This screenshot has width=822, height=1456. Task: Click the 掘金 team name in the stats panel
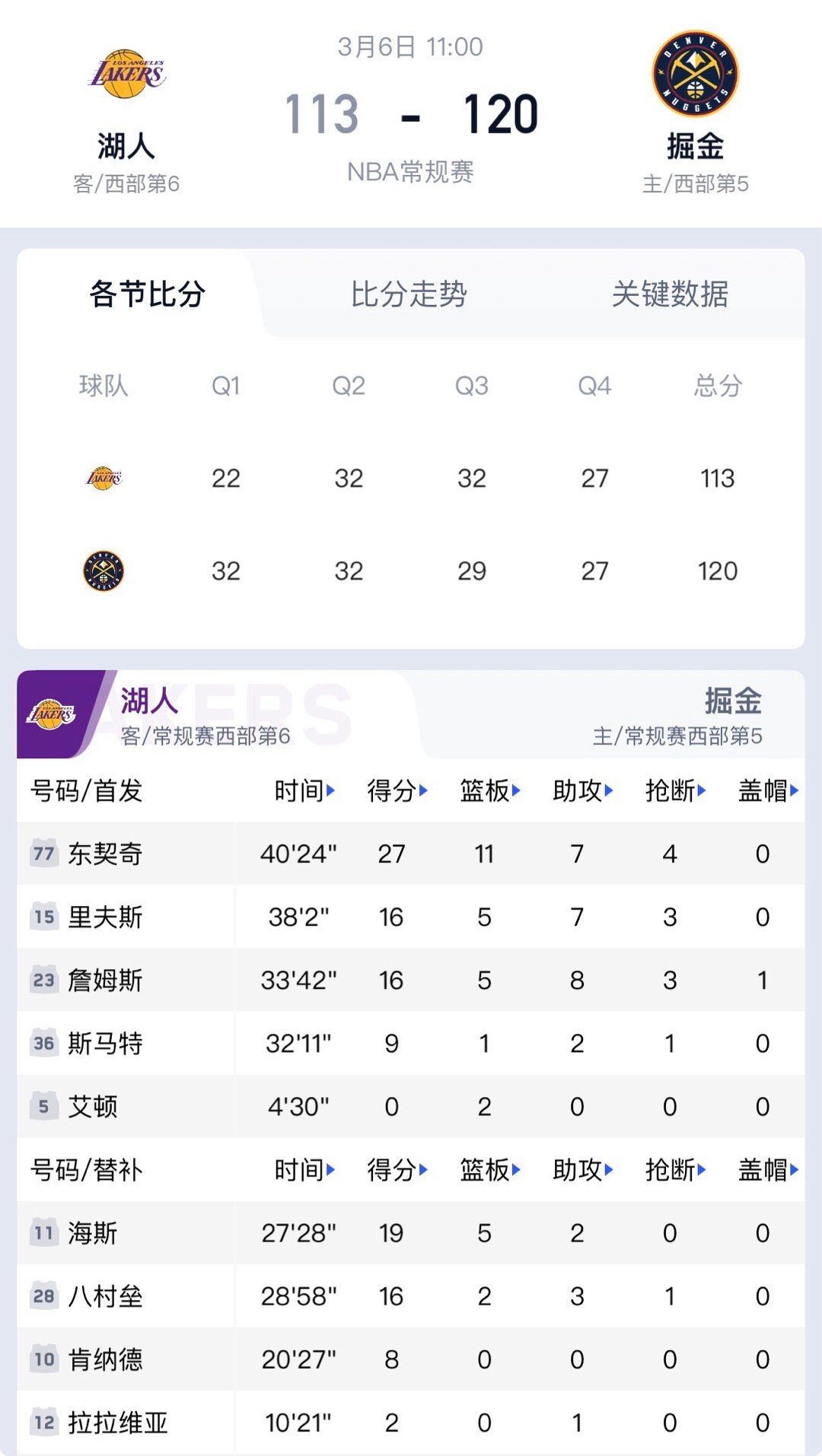[732, 704]
